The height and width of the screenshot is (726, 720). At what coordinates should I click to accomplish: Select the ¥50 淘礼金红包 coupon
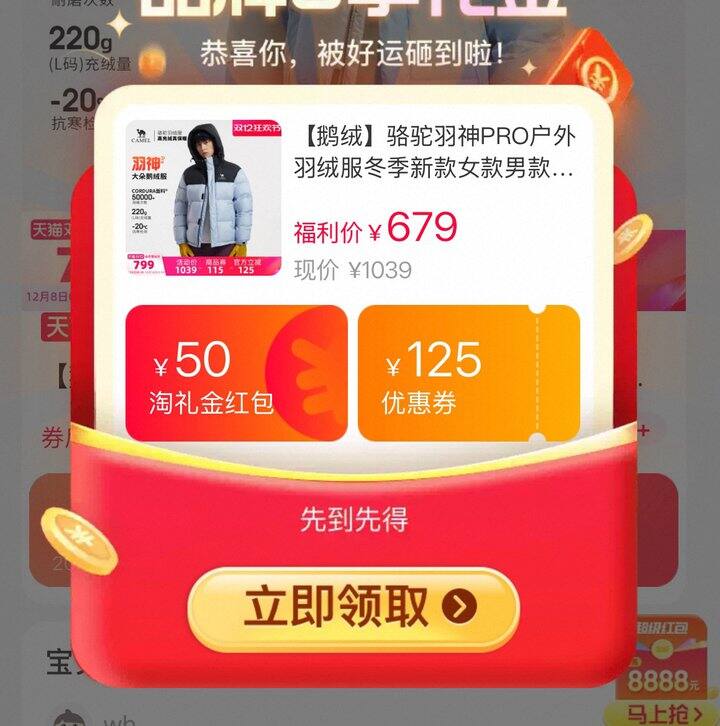[236, 373]
